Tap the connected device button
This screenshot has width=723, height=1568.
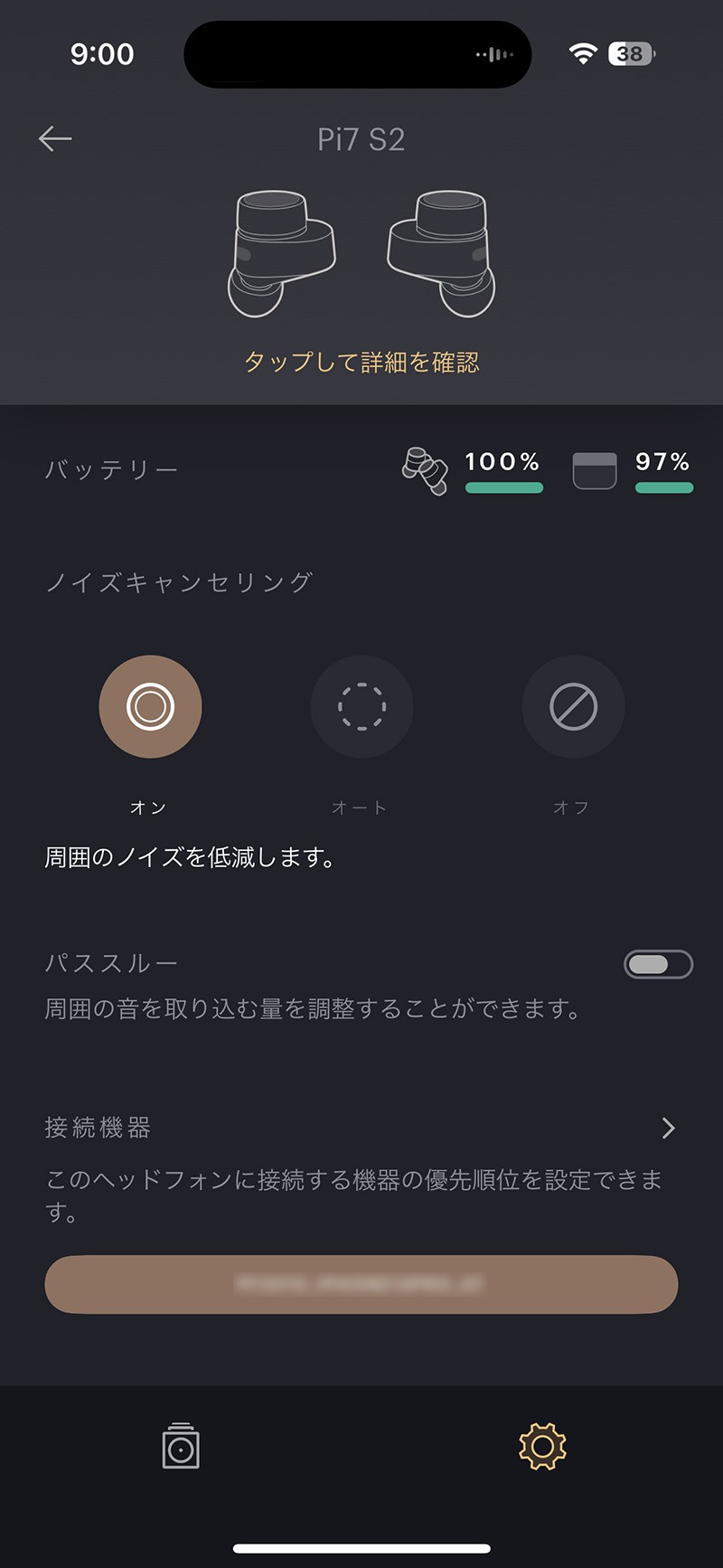click(361, 1284)
